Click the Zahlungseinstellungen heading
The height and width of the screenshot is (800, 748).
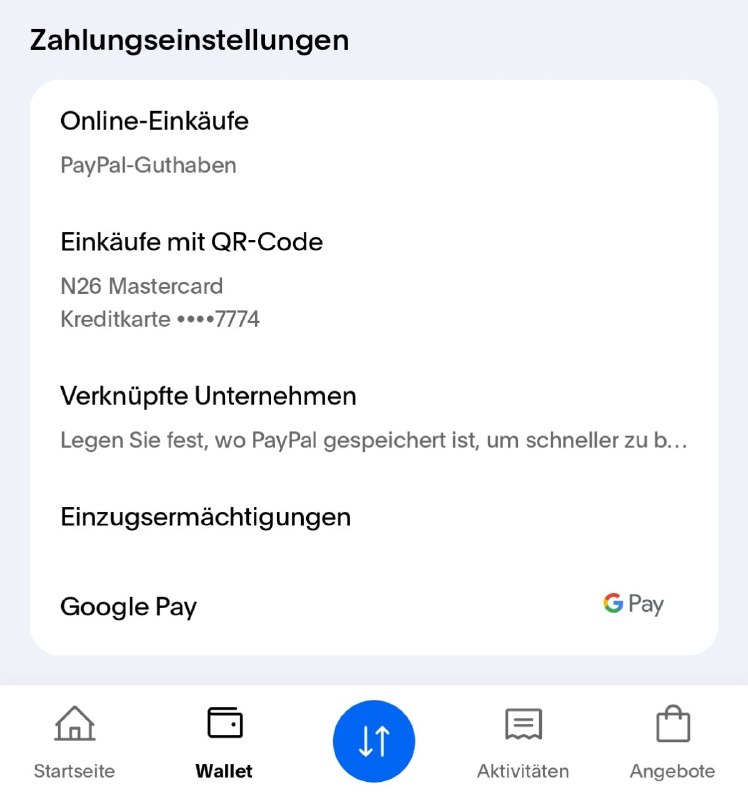pos(188,39)
